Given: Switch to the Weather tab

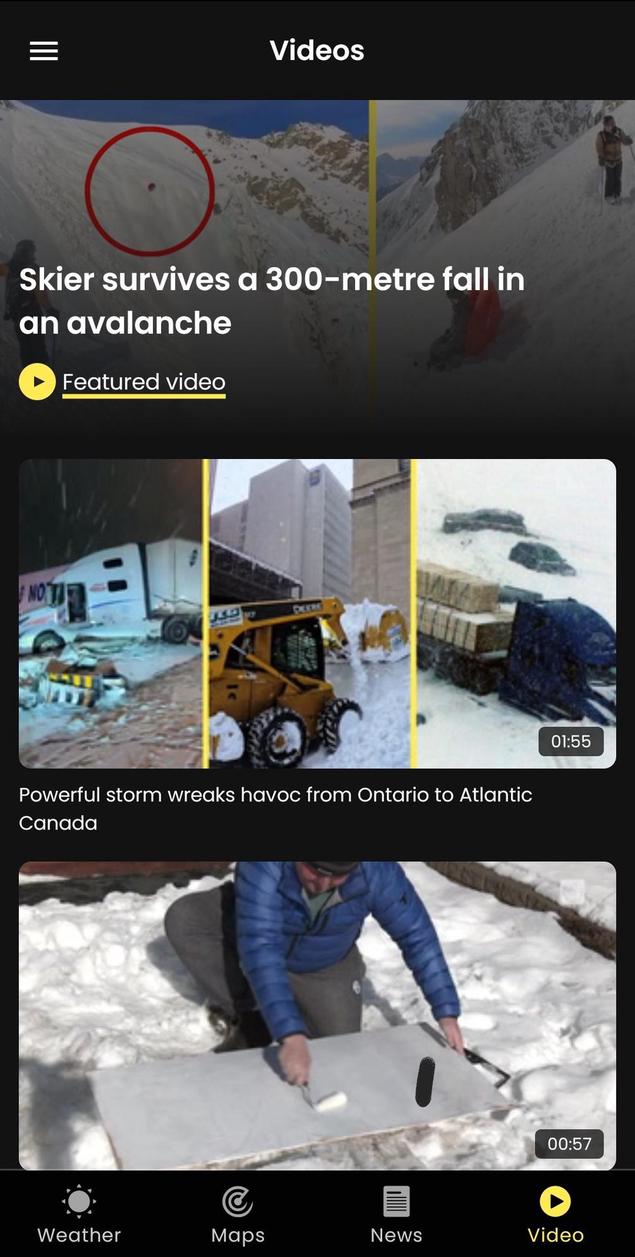Looking at the screenshot, I should coord(79,1214).
